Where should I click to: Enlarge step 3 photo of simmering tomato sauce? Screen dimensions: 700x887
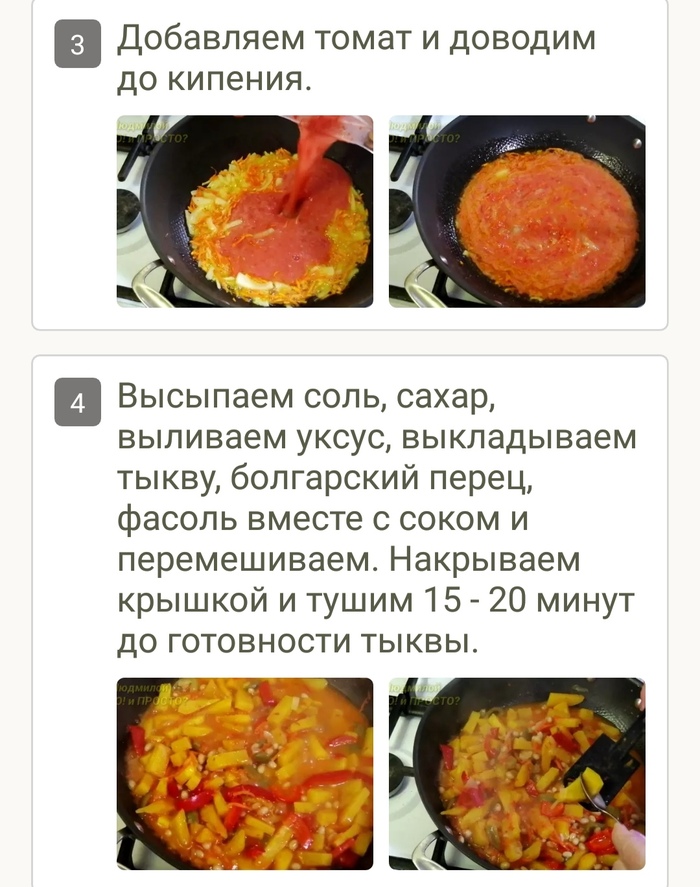coord(517,211)
